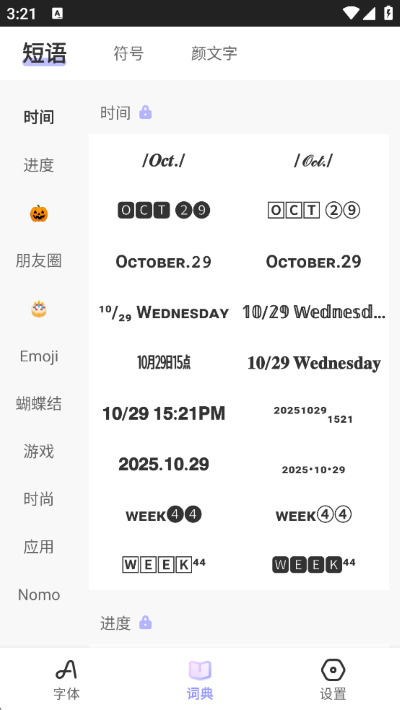Screen dimensions: 400x710
Task: Open the 设置 bottom navigation tab
Action: point(333,679)
